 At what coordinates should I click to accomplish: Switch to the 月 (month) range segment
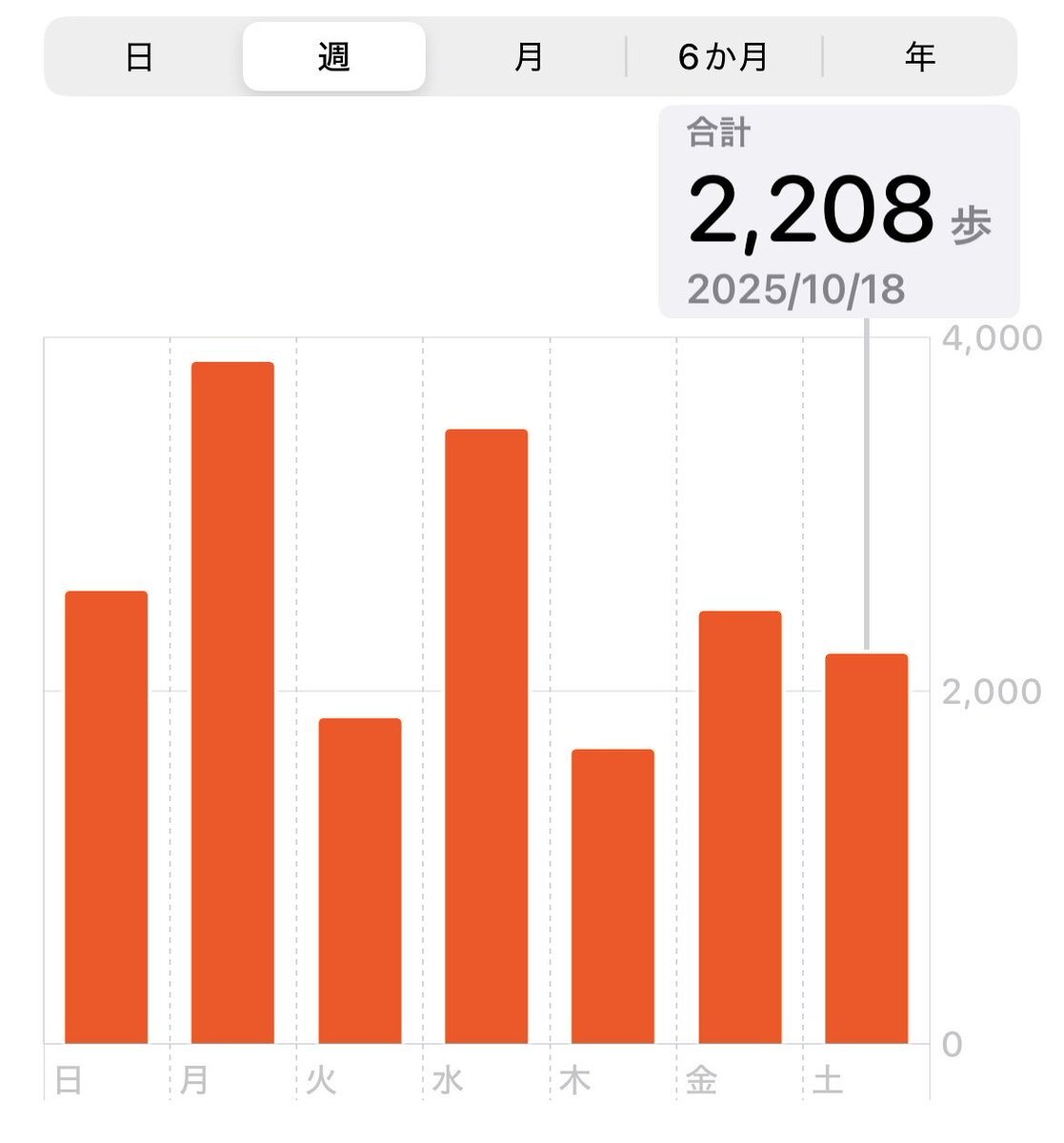pos(528,57)
